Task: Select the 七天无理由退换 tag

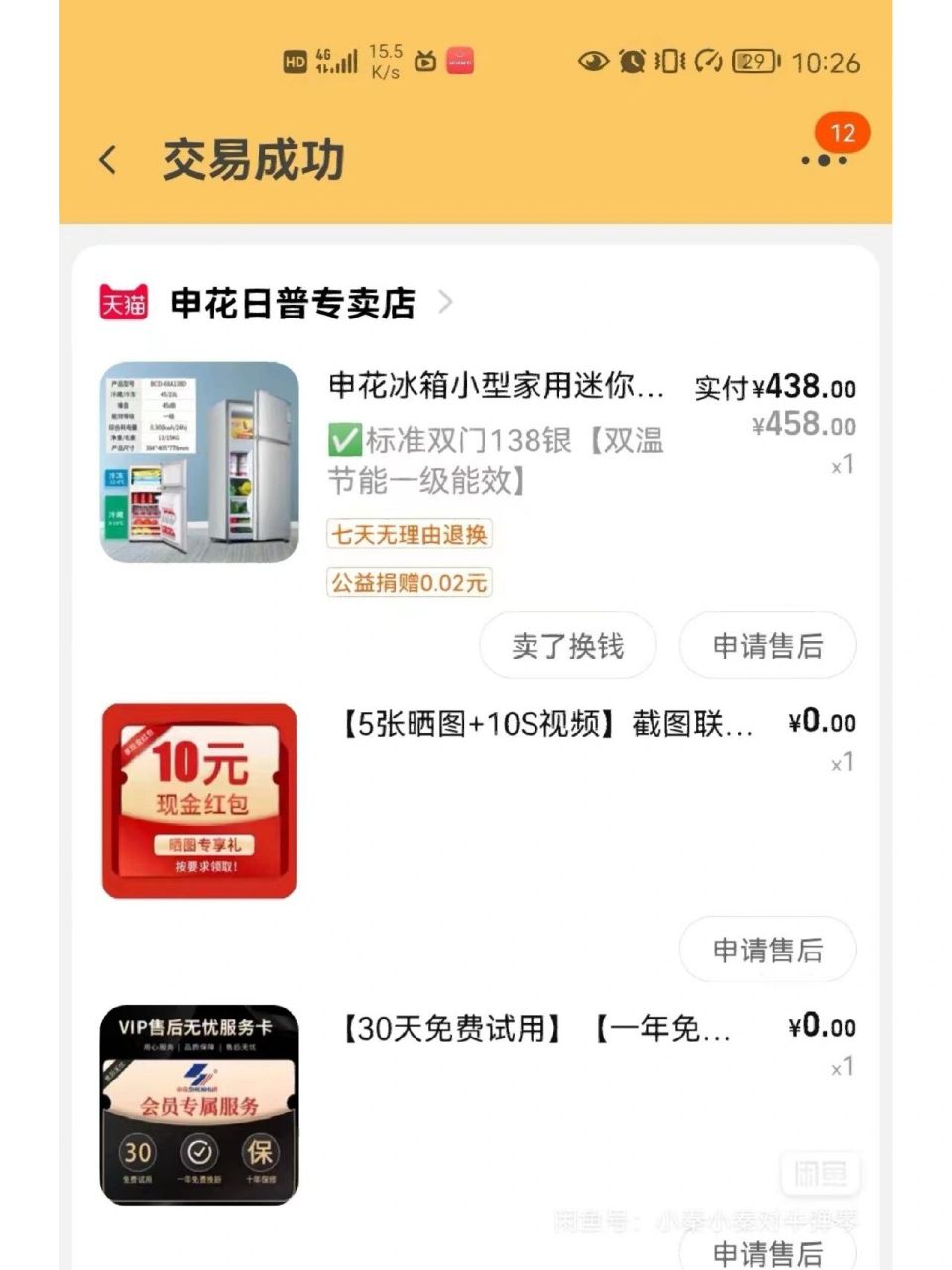Action: pyautogui.click(x=412, y=535)
